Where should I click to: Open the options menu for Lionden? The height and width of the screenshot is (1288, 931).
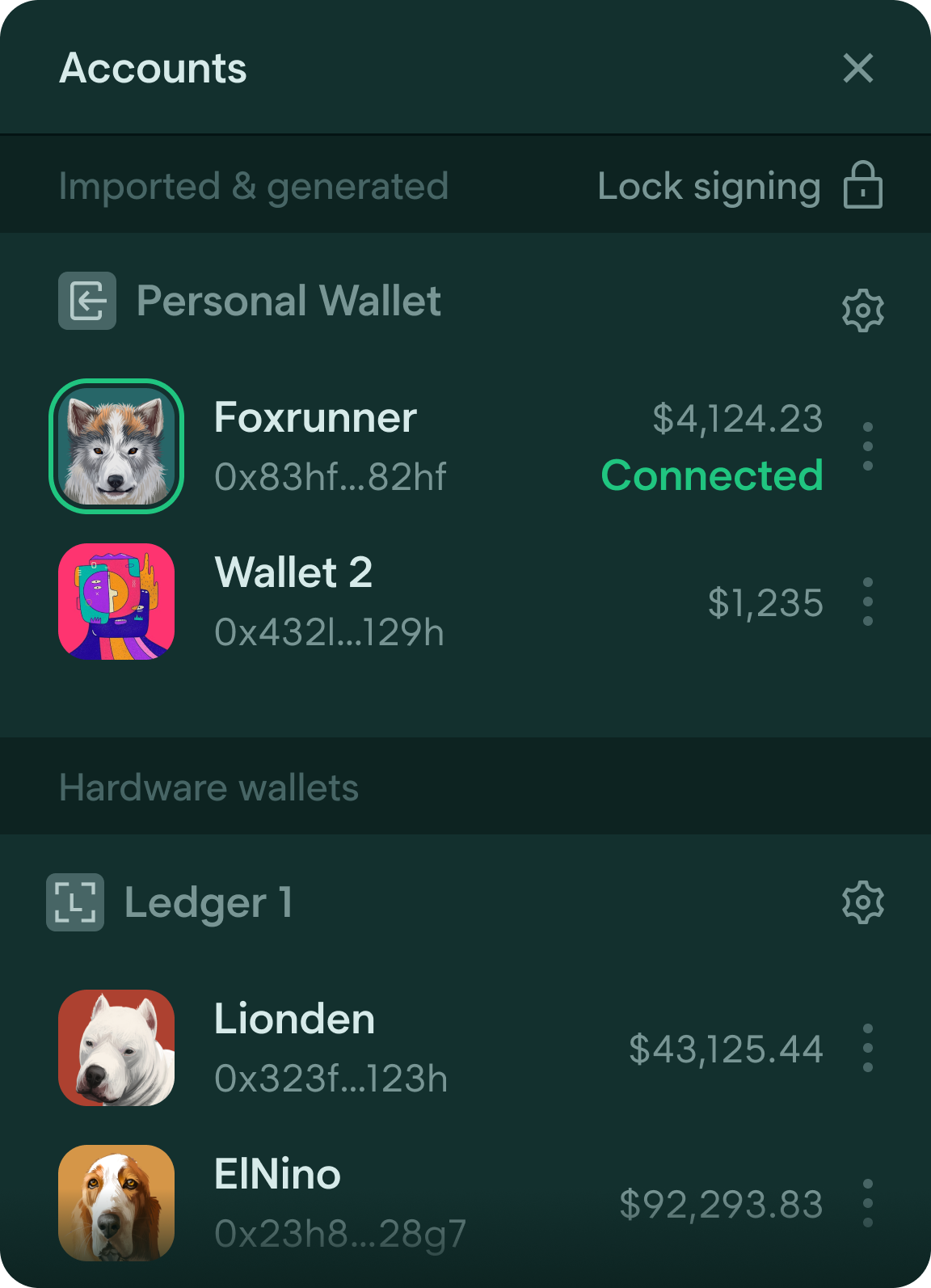click(869, 1047)
